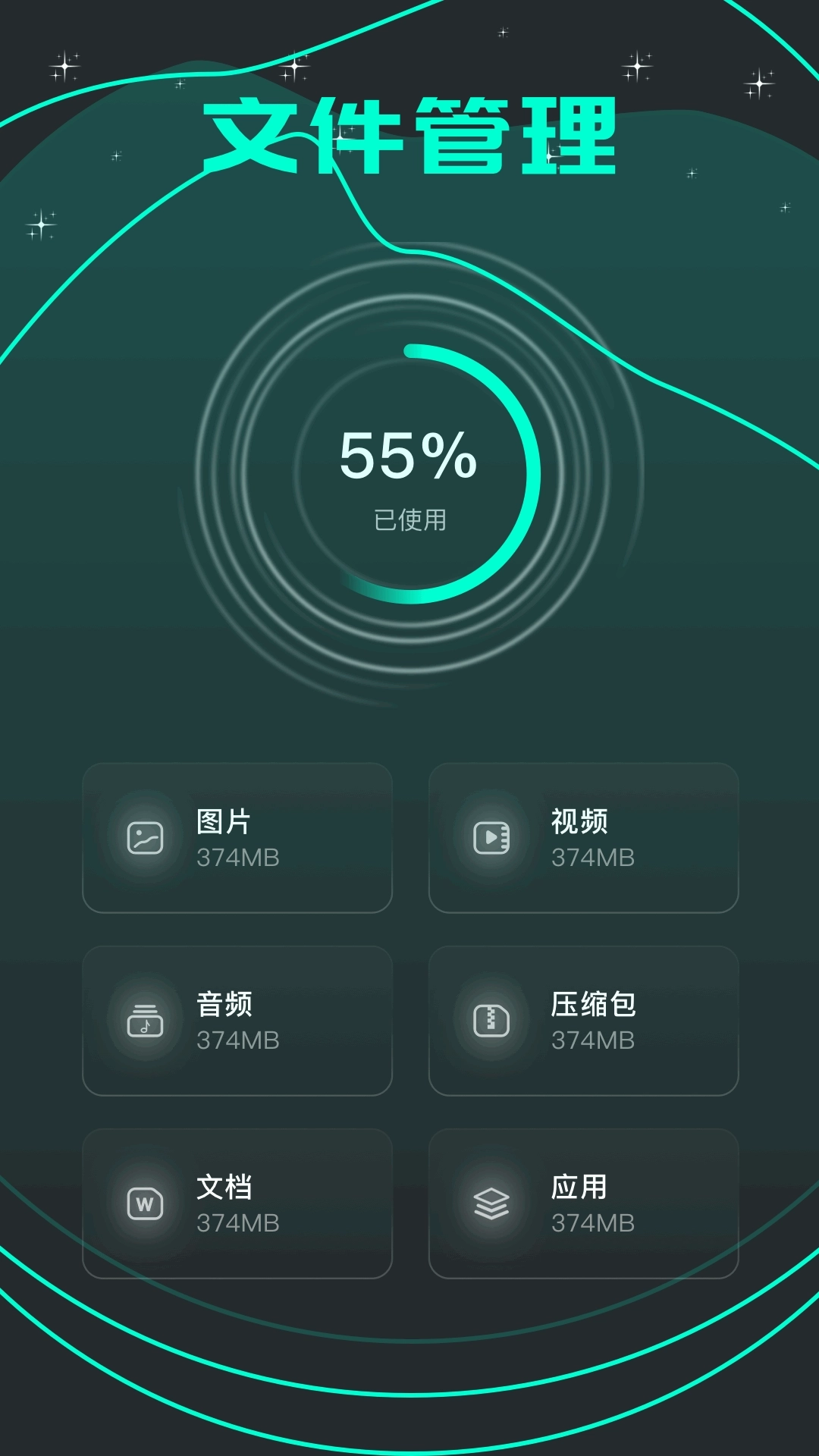Open the 图片 category card
The width and height of the screenshot is (819, 1456).
[x=237, y=838]
